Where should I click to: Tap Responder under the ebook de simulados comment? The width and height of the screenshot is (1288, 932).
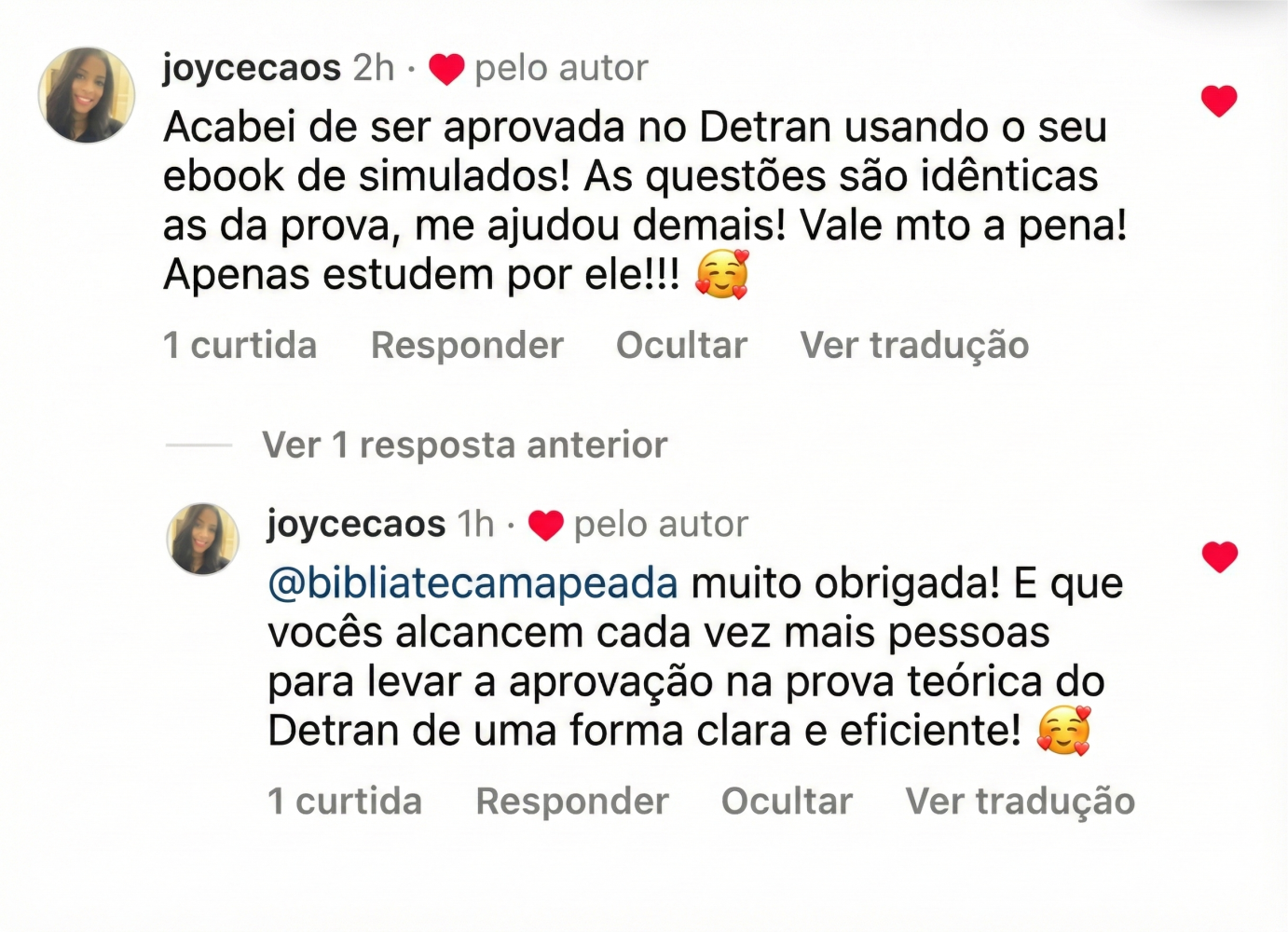[x=467, y=345]
